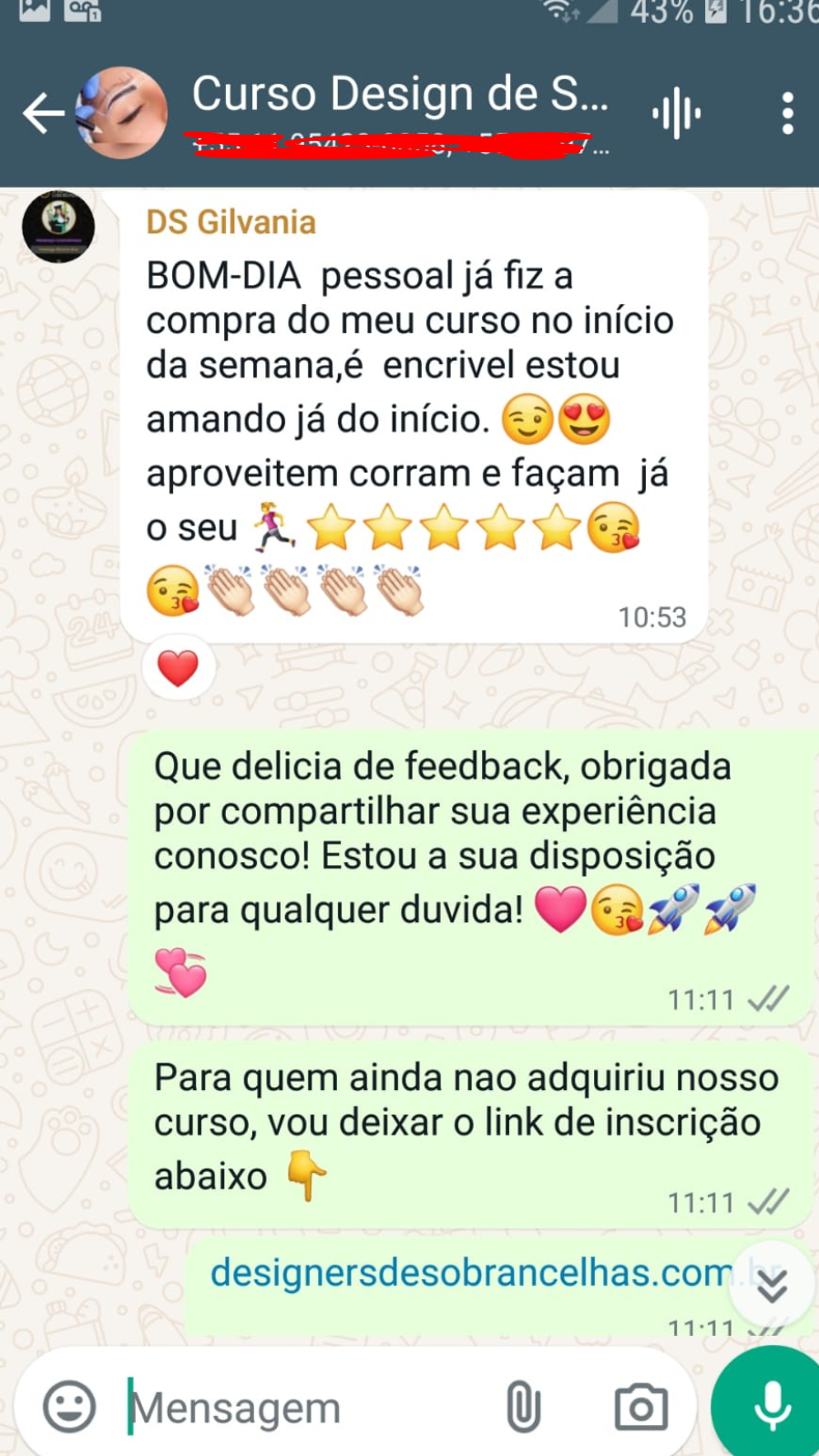Join the group voice chat
Viewport: 819px width, 1456px height.
676,115
